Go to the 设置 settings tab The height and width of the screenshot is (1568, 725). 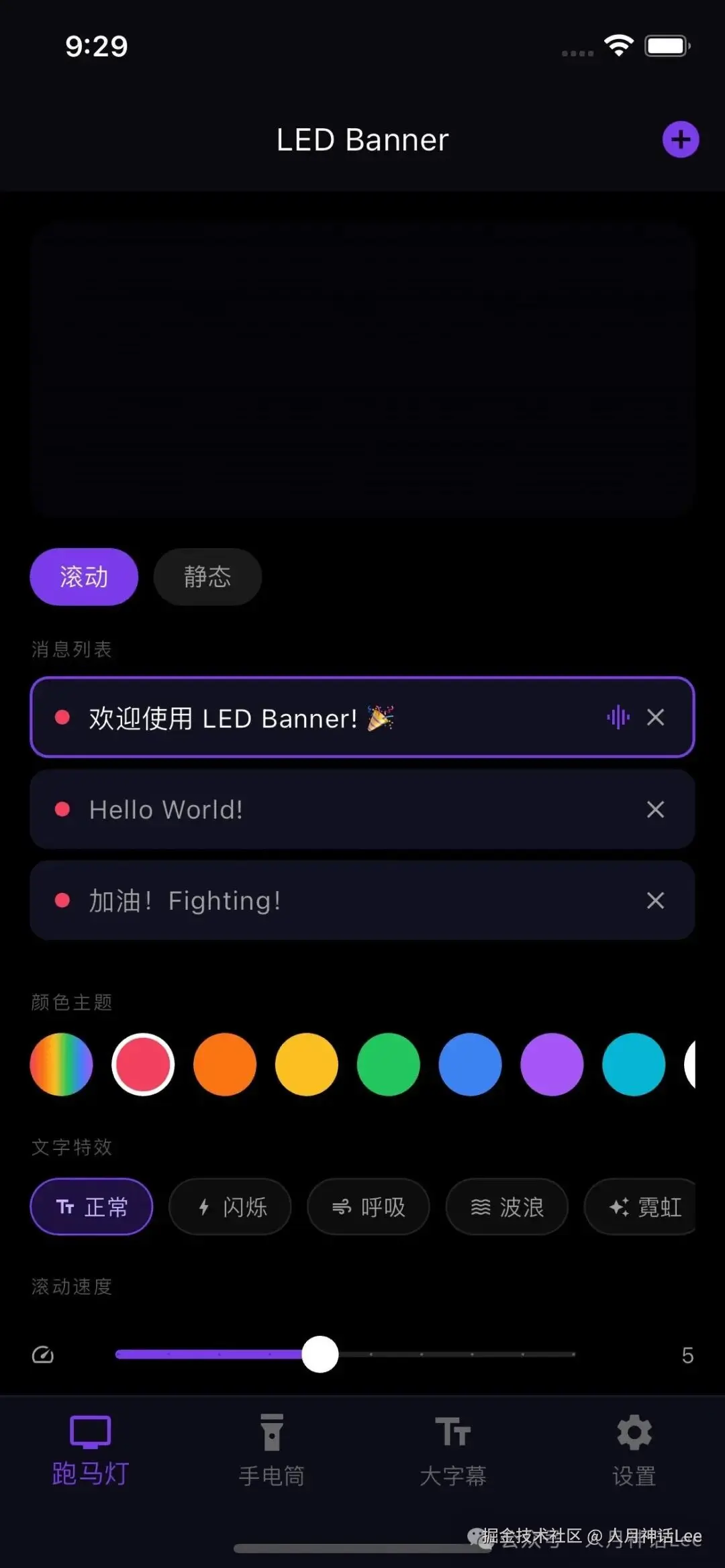[x=634, y=1449]
